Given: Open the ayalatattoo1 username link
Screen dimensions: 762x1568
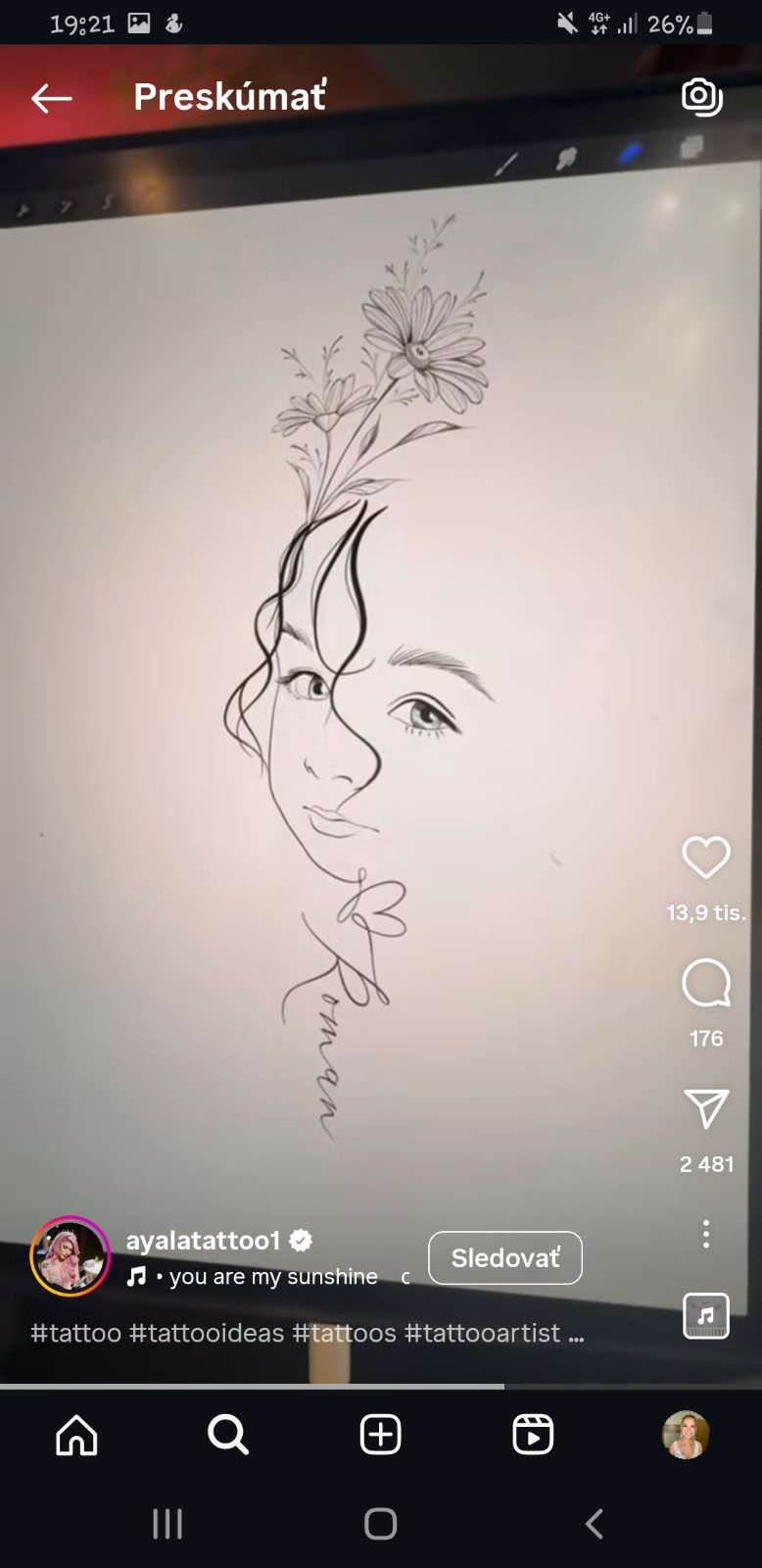Looking at the screenshot, I should coord(204,1240).
